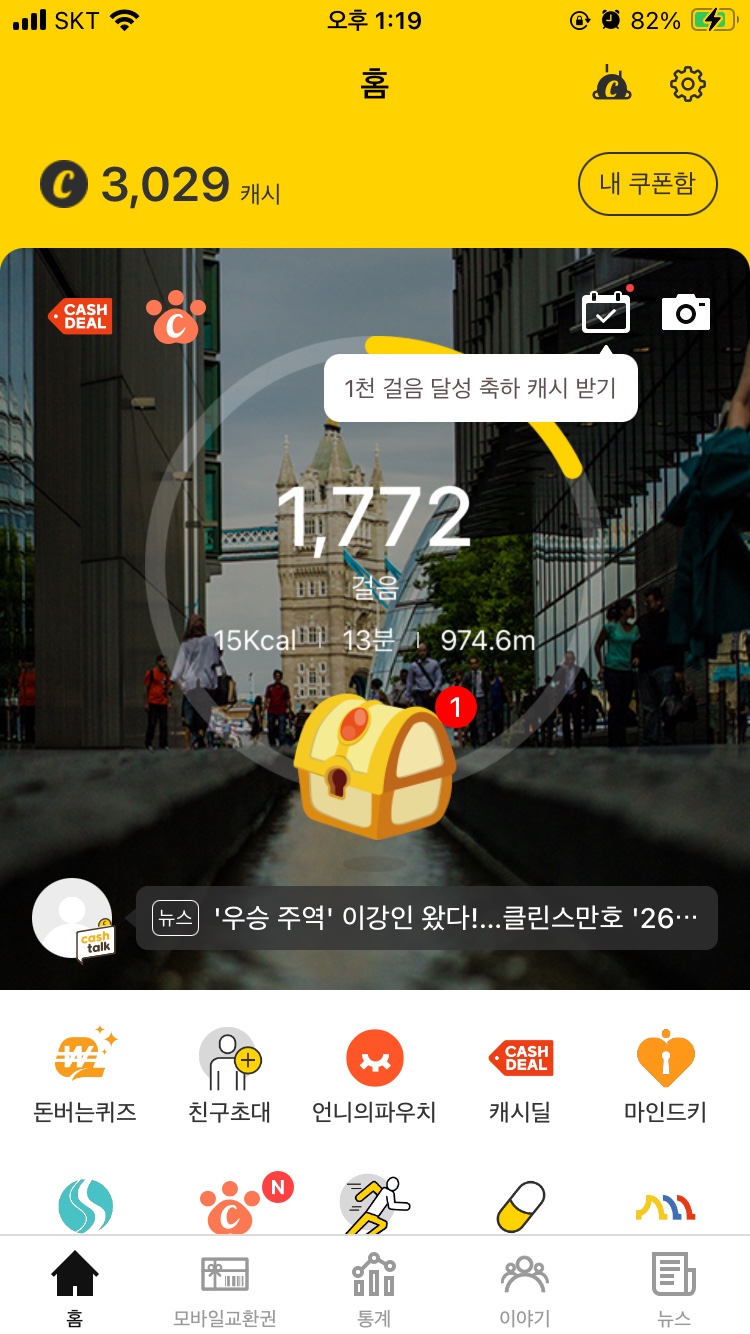Tap the 1천 걸음 달성 축하 캐시 받기 bubble

(480, 388)
